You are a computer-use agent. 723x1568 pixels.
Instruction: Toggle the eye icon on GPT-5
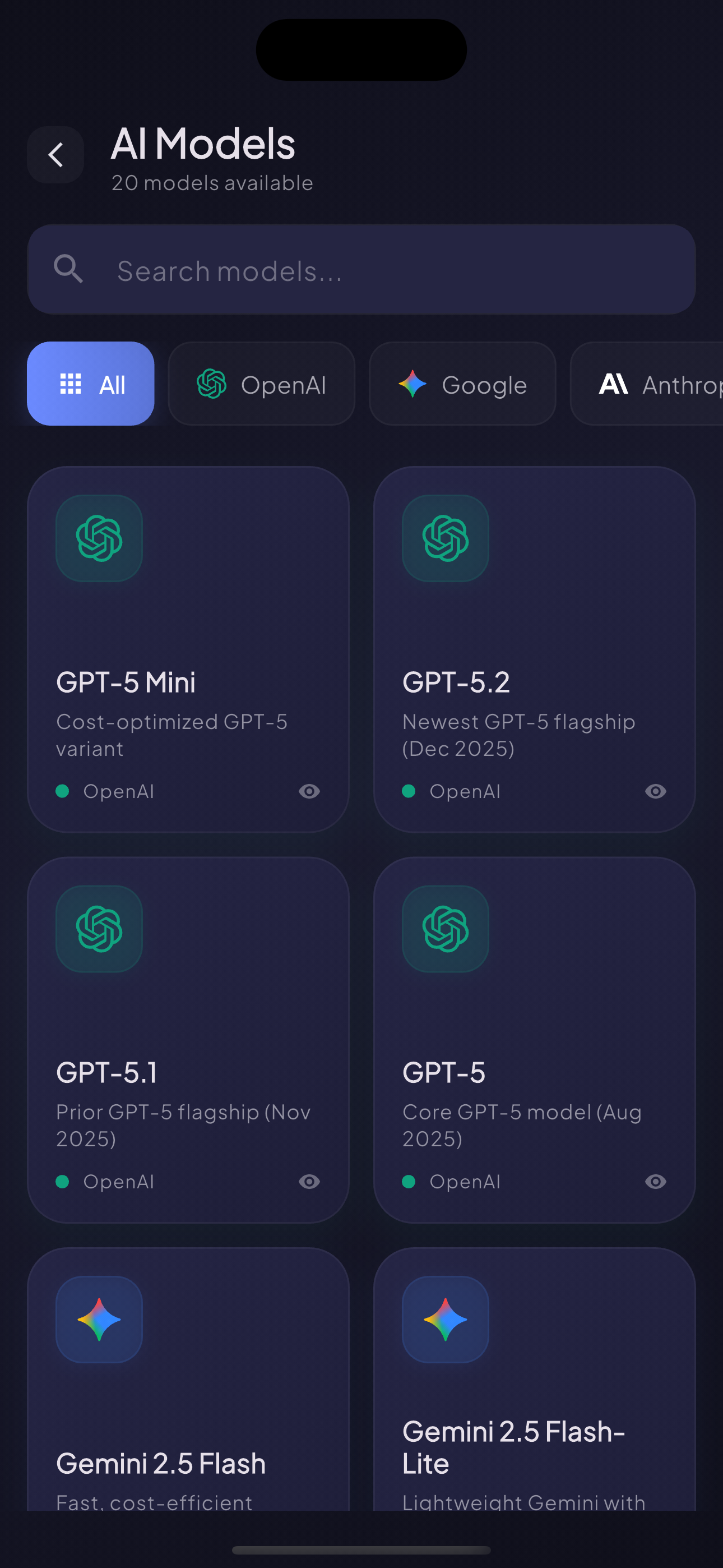click(655, 1182)
